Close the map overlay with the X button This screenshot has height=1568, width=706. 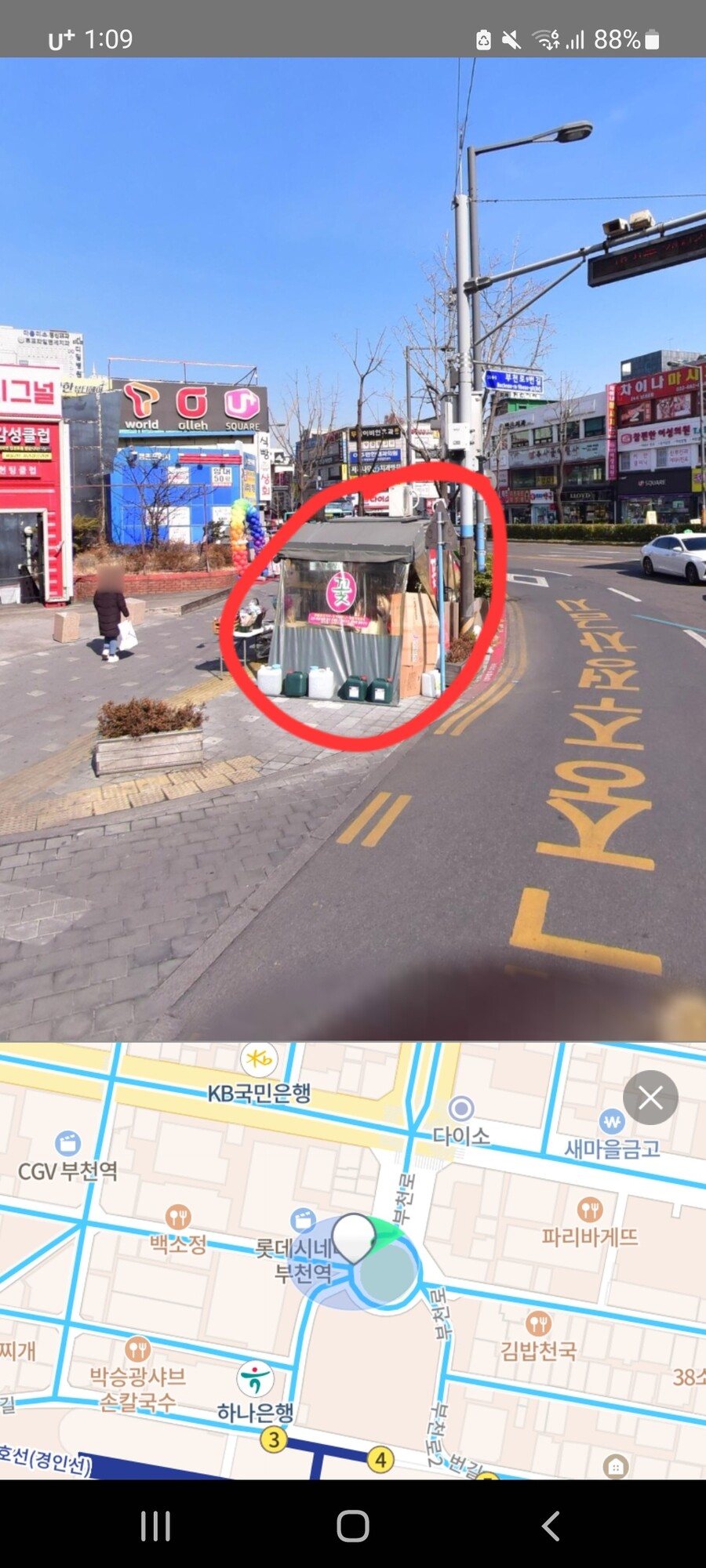(650, 1098)
